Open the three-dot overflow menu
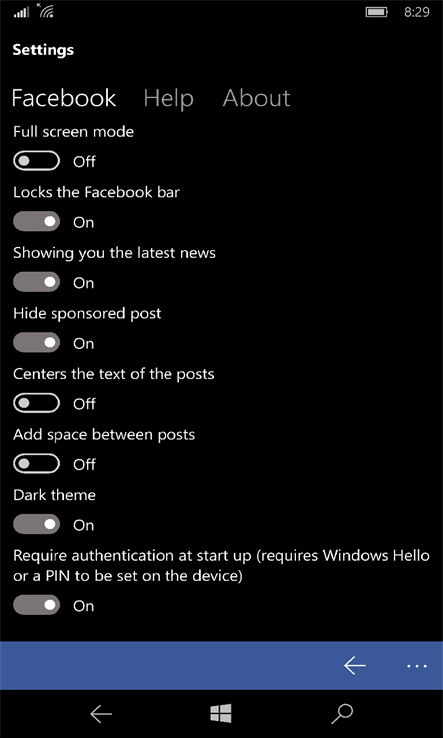 [417, 666]
